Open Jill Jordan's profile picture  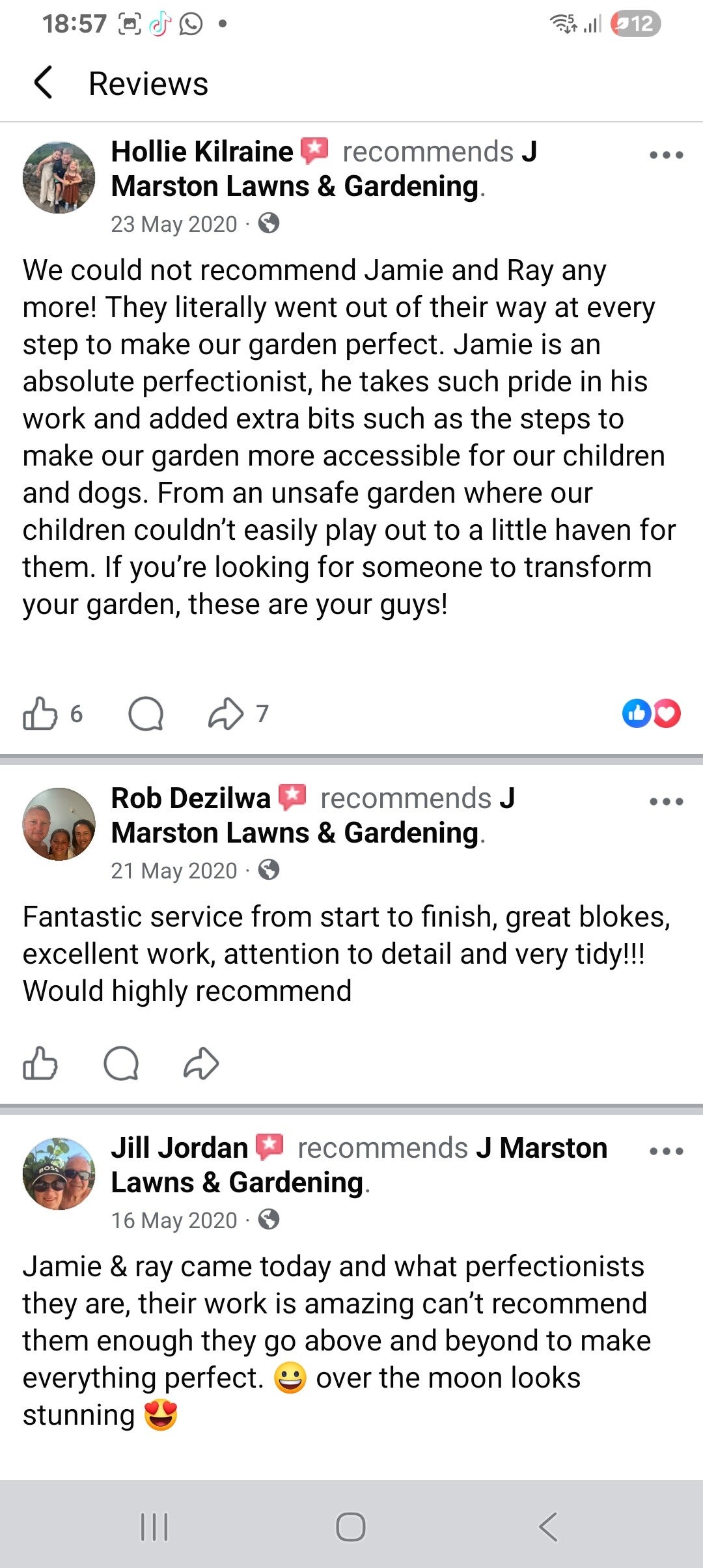59,1173
